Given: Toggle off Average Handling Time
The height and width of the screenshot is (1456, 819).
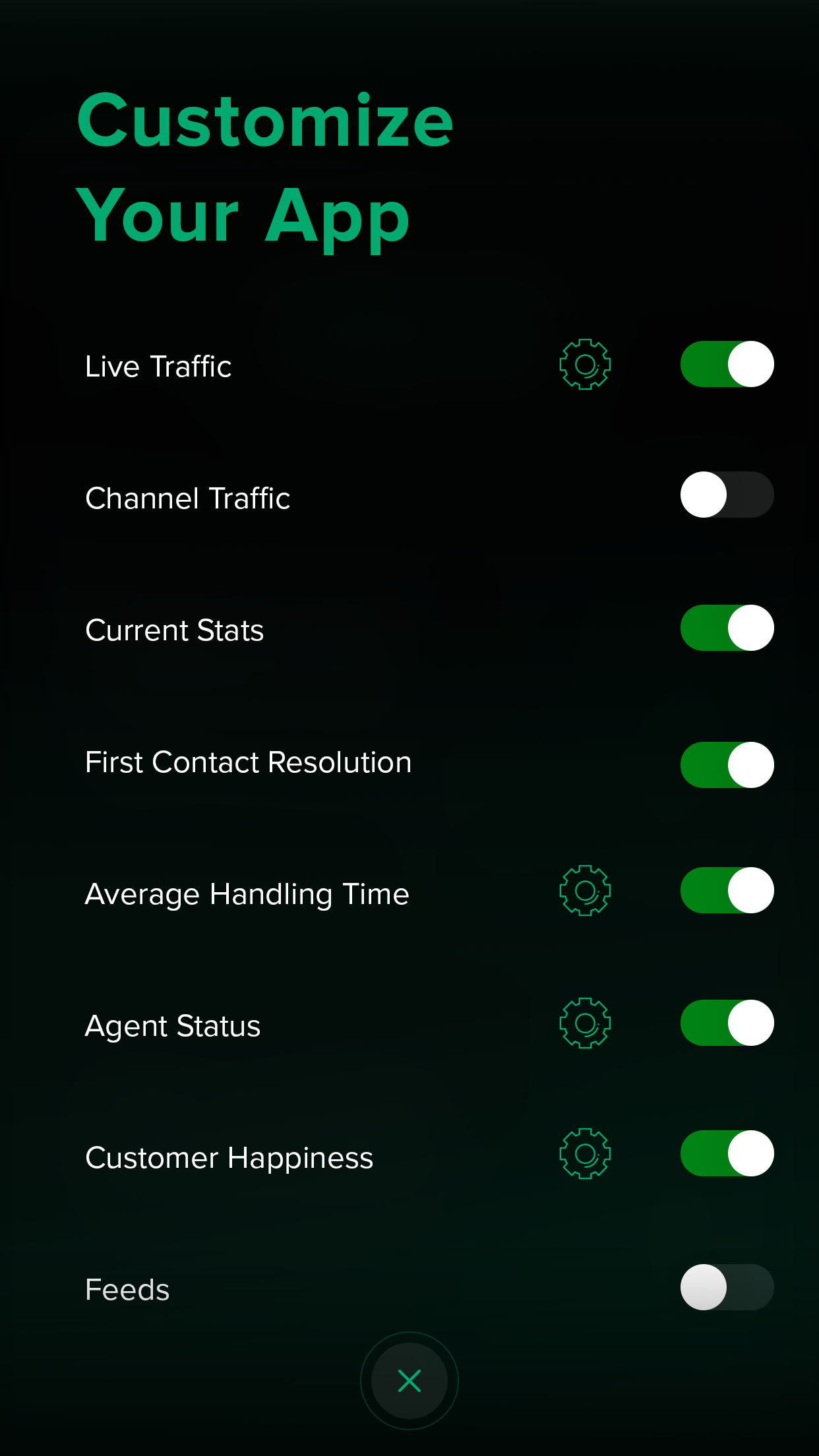Looking at the screenshot, I should (x=727, y=890).
